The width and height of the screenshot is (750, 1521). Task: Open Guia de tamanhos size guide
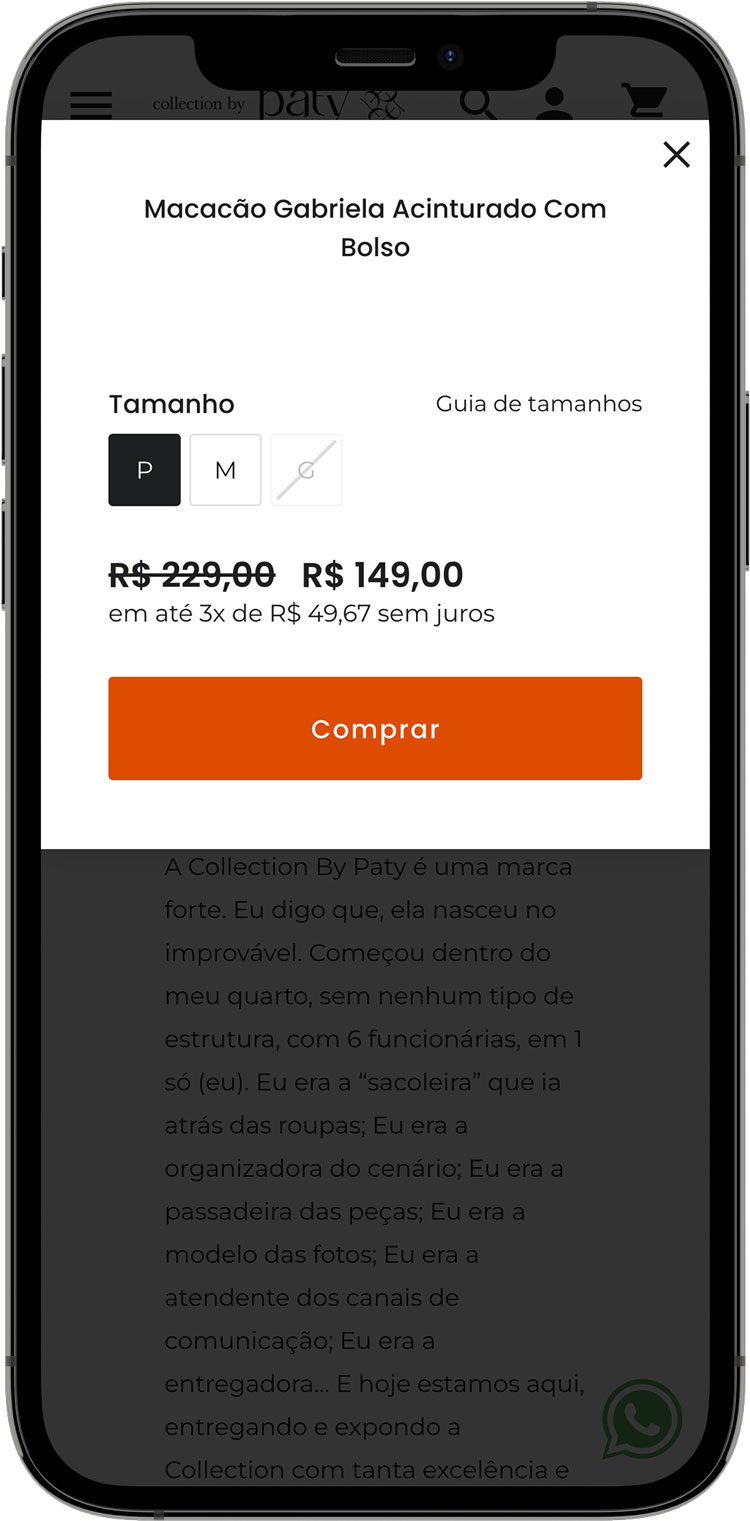(x=538, y=404)
